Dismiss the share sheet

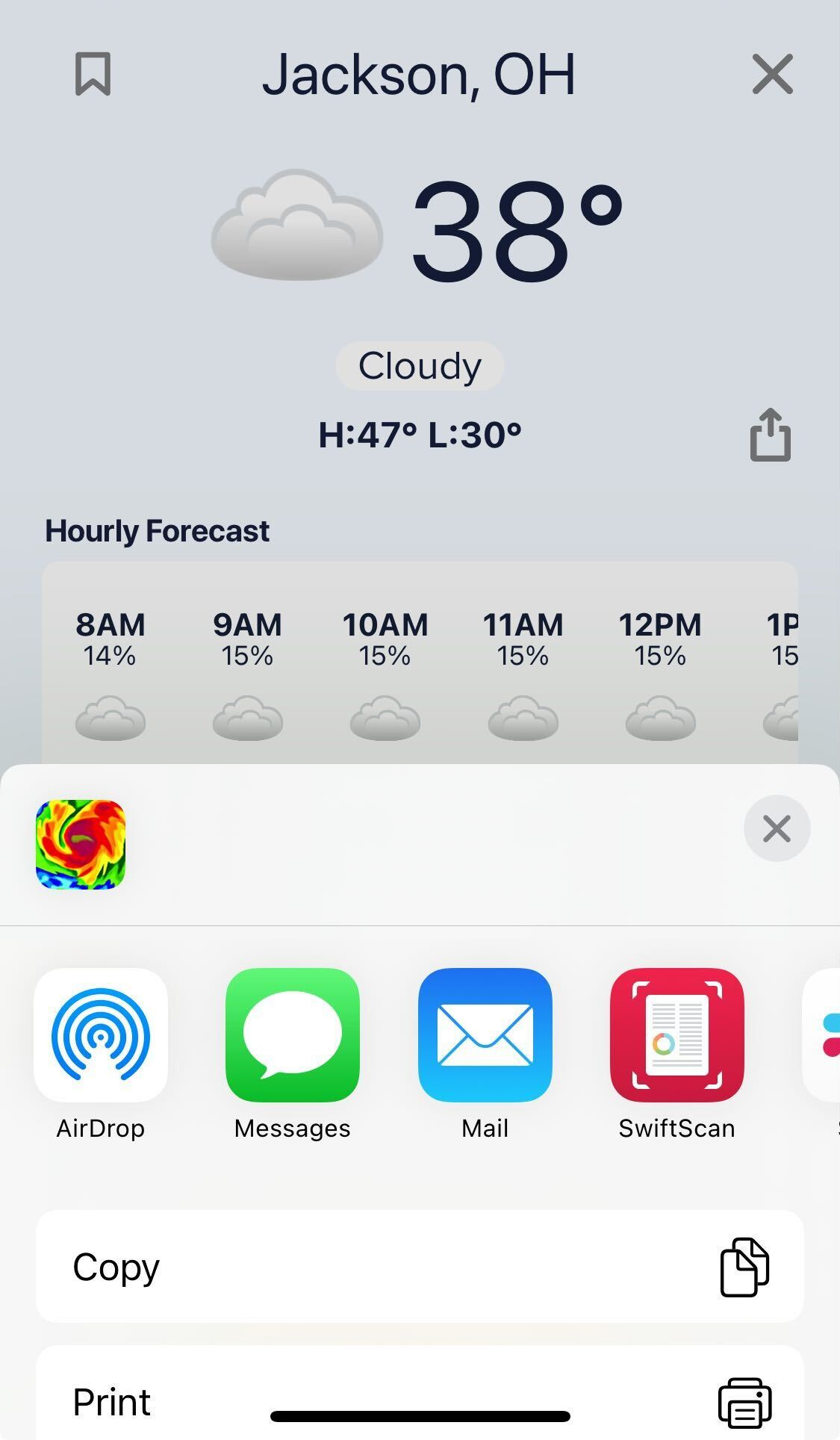point(777,828)
